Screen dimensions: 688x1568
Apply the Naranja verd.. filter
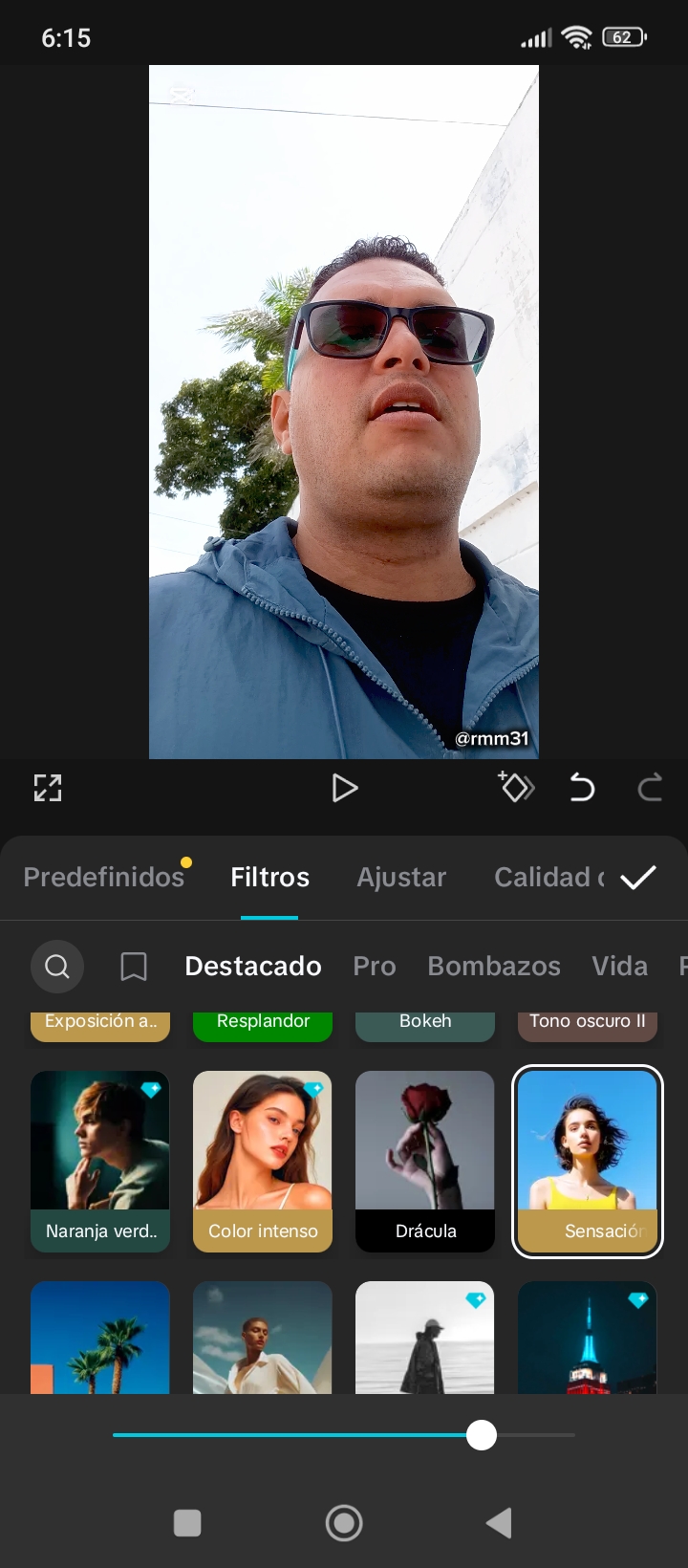coord(100,1161)
